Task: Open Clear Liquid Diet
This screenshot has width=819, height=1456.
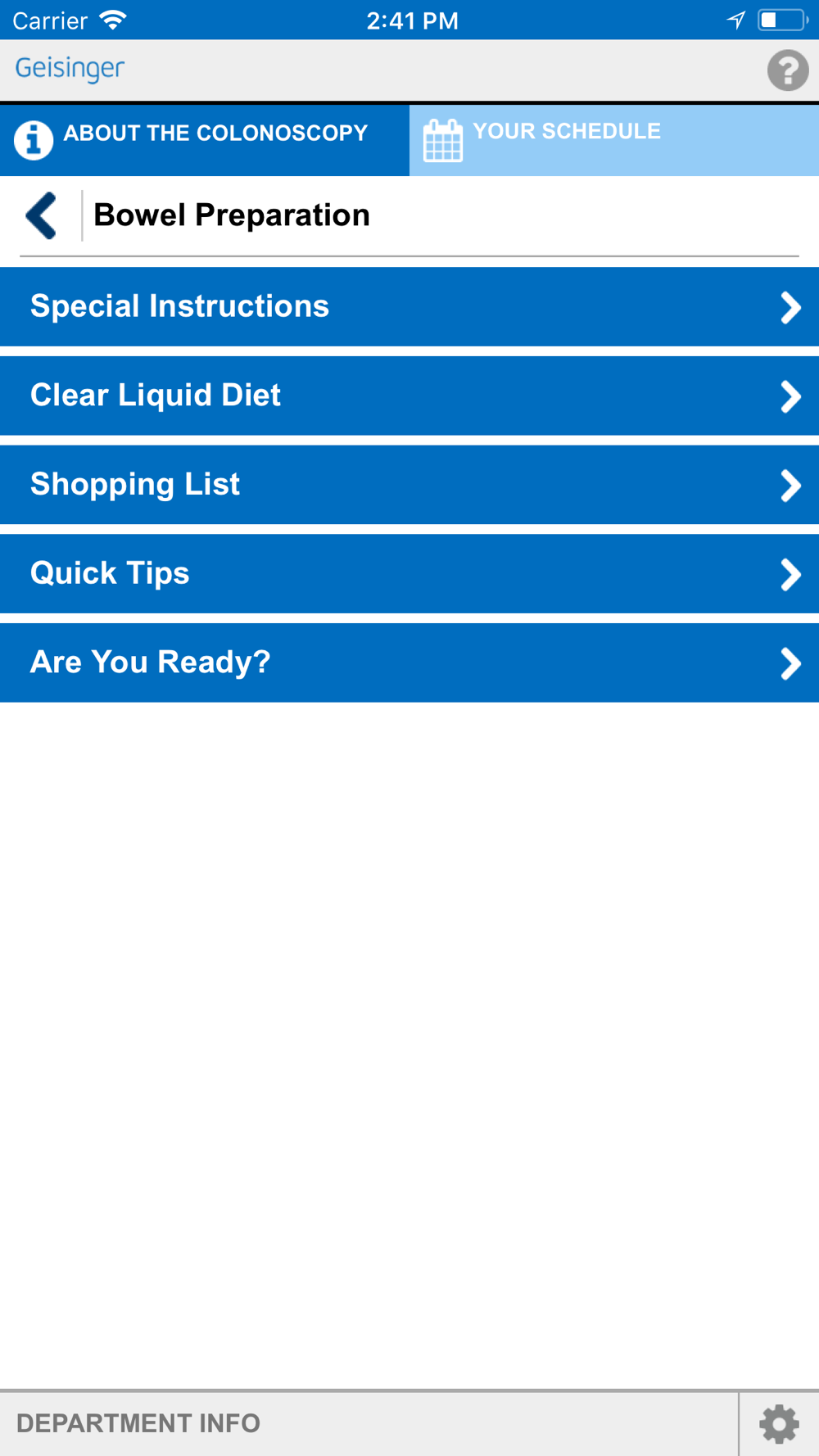Action: coord(409,396)
